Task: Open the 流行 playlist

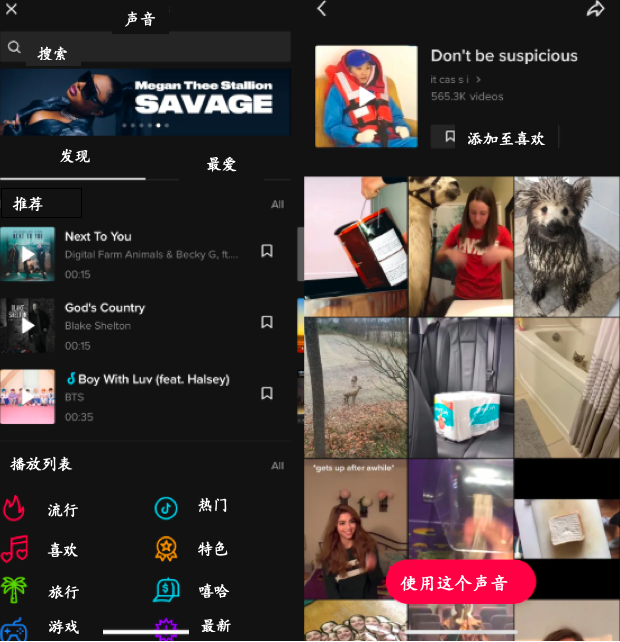Action: click(x=40, y=510)
